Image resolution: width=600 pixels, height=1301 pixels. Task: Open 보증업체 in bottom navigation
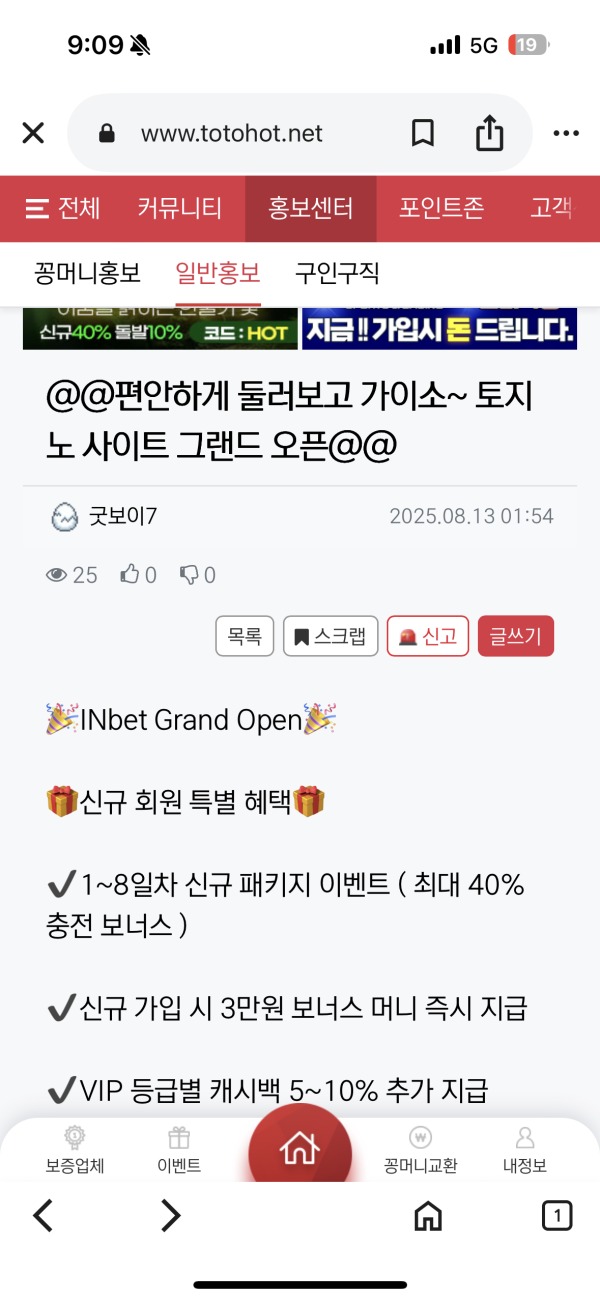click(75, 1151)
